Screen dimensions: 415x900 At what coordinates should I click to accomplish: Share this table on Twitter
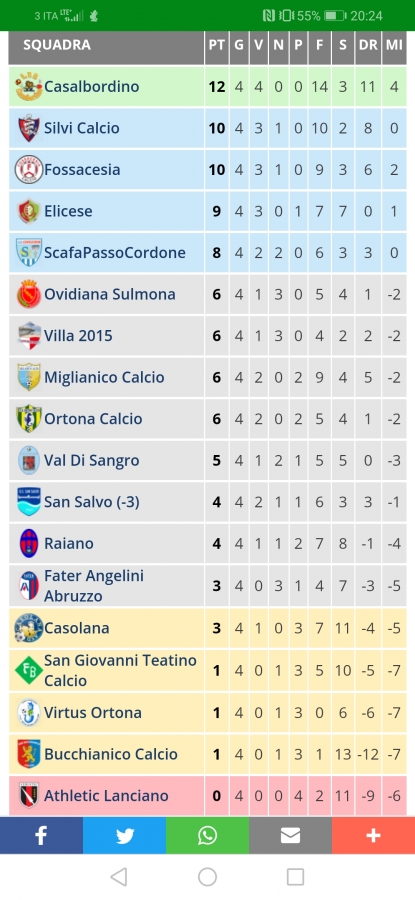pyautogui.click(x=125, y=835)
